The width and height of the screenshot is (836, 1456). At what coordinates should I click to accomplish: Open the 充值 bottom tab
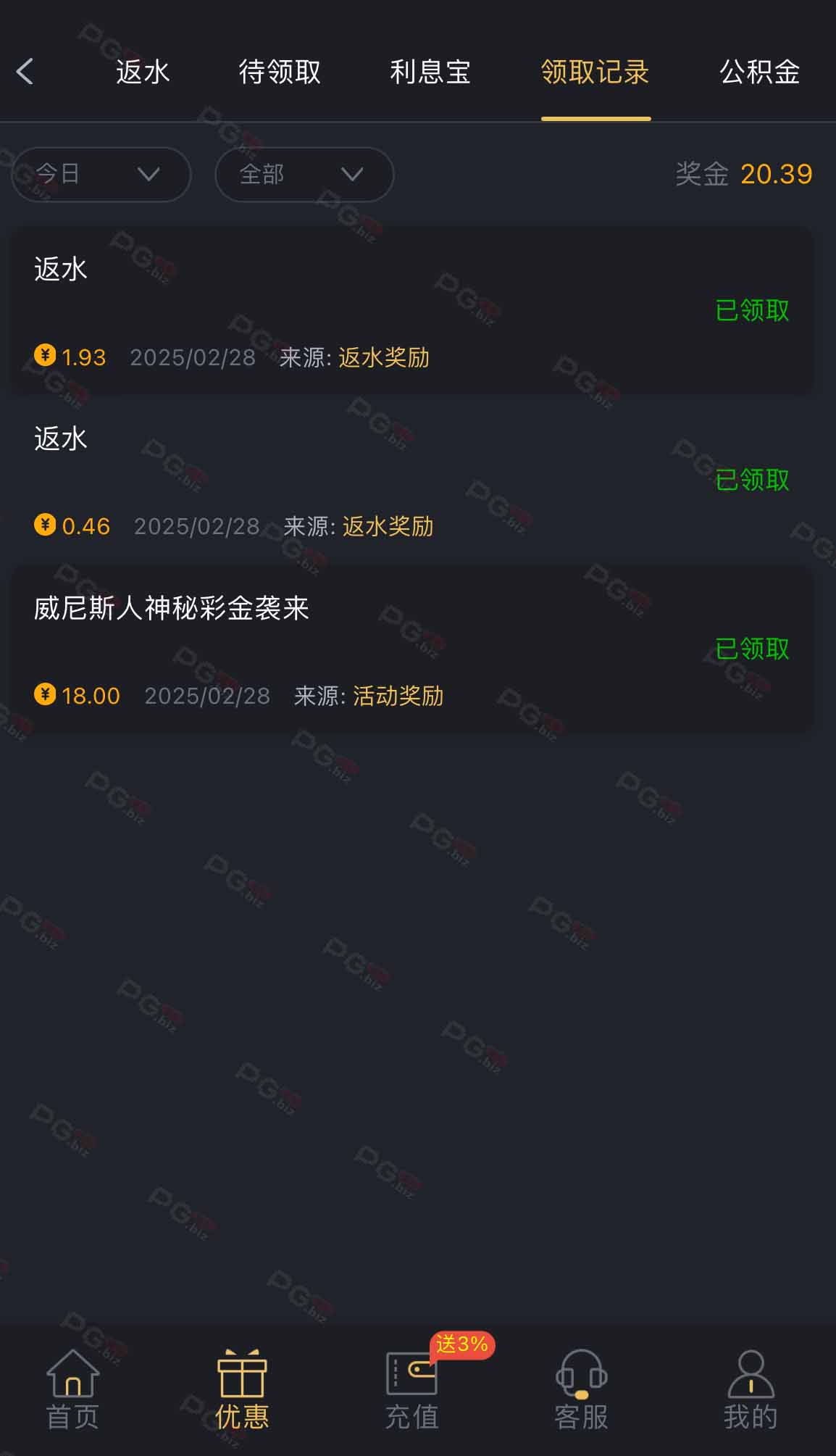(411, 1389)
